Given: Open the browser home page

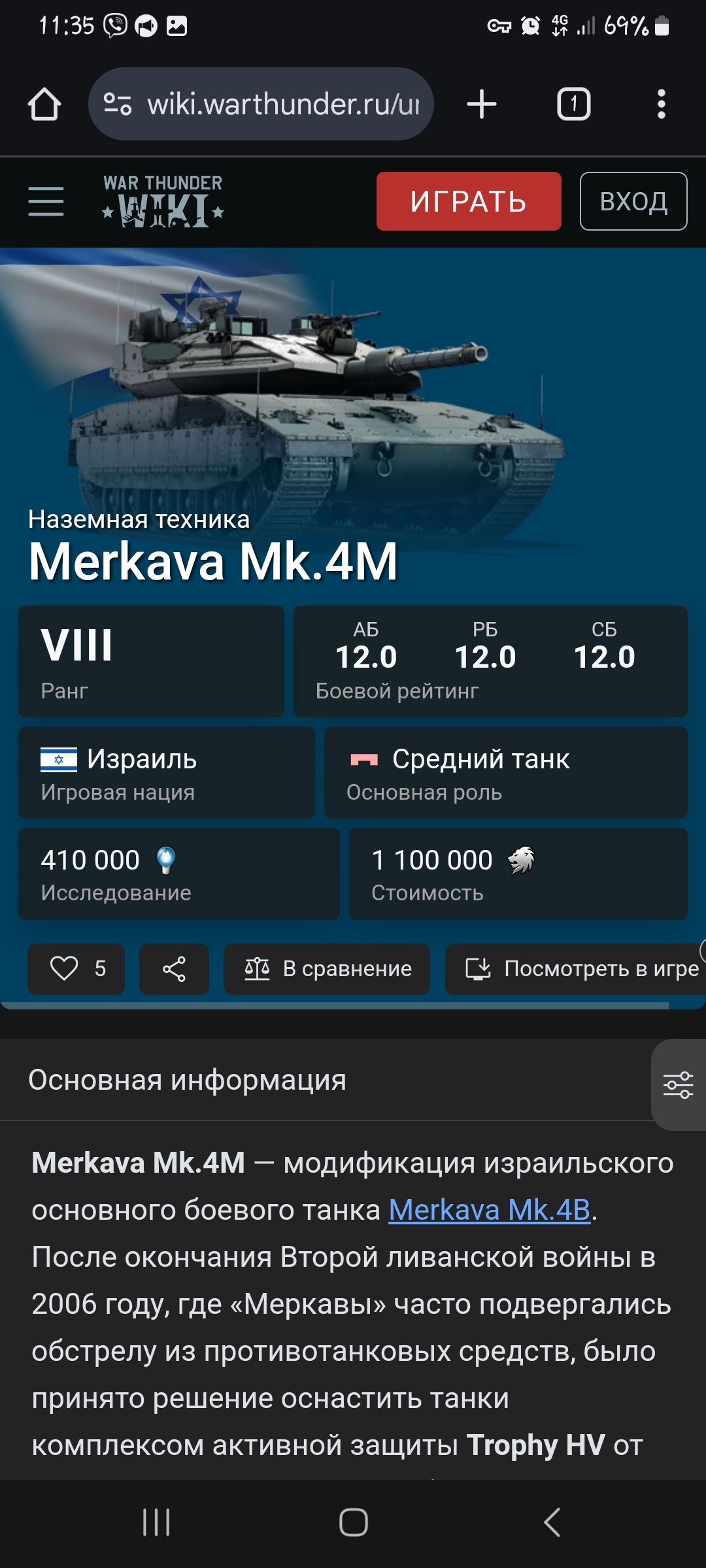Looking at the screenshot, I should pos(44,105).
